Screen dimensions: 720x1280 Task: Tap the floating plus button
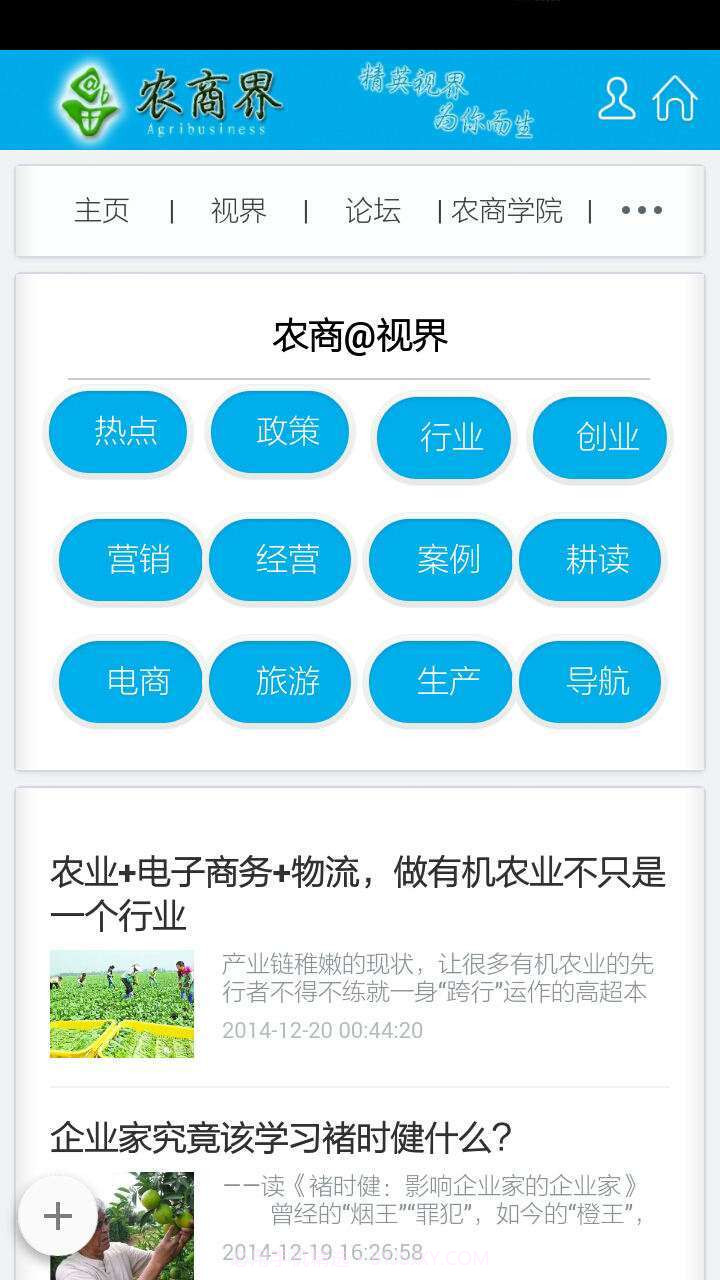[x=60, y=1214]
